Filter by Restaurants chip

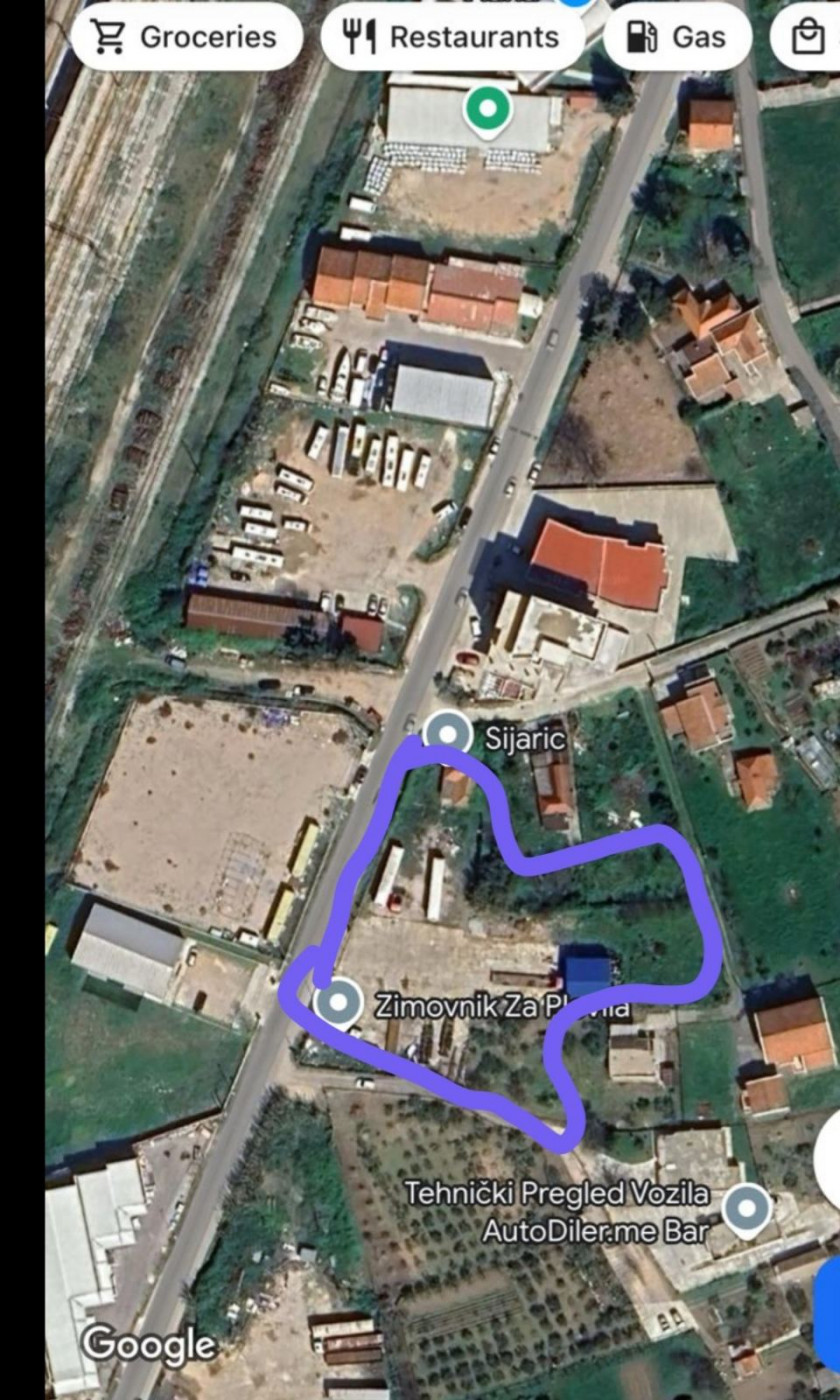[453, 37]
